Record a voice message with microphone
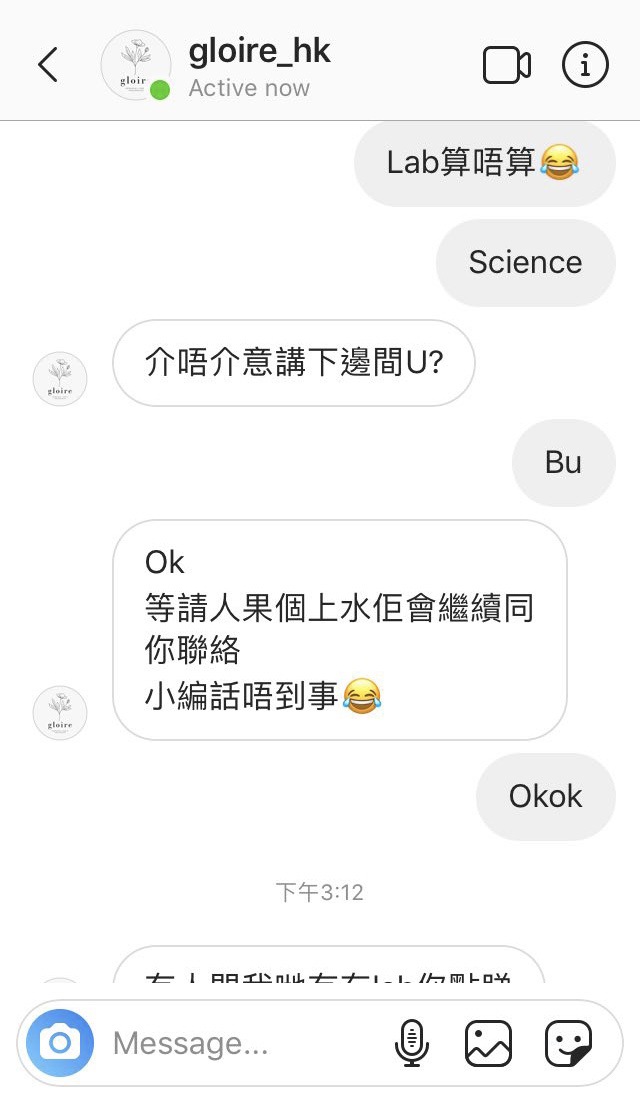The width and height of the screenshot is (640, 1103). [411, 1043]
